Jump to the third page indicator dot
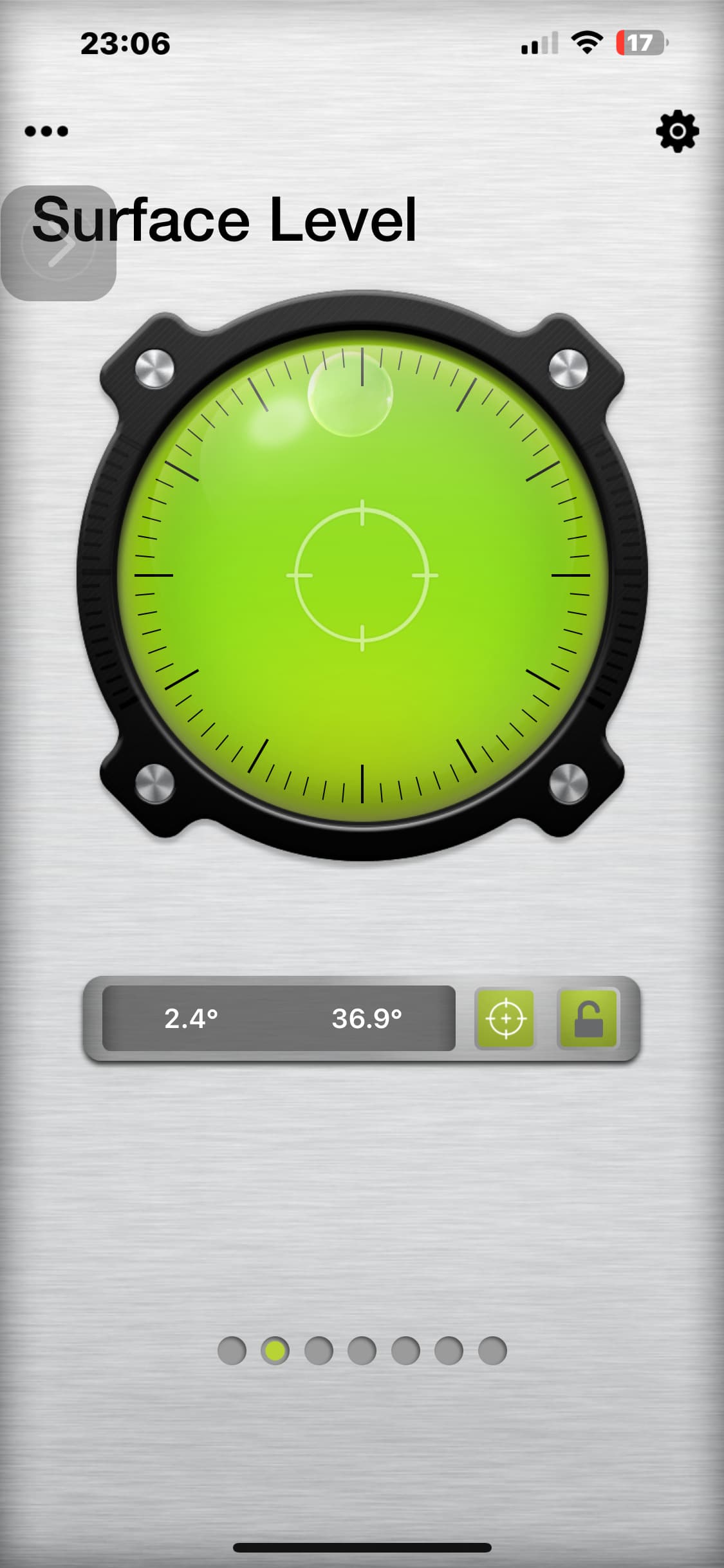This screenshot has width=724, height=1568. (x=319, y=1350)
